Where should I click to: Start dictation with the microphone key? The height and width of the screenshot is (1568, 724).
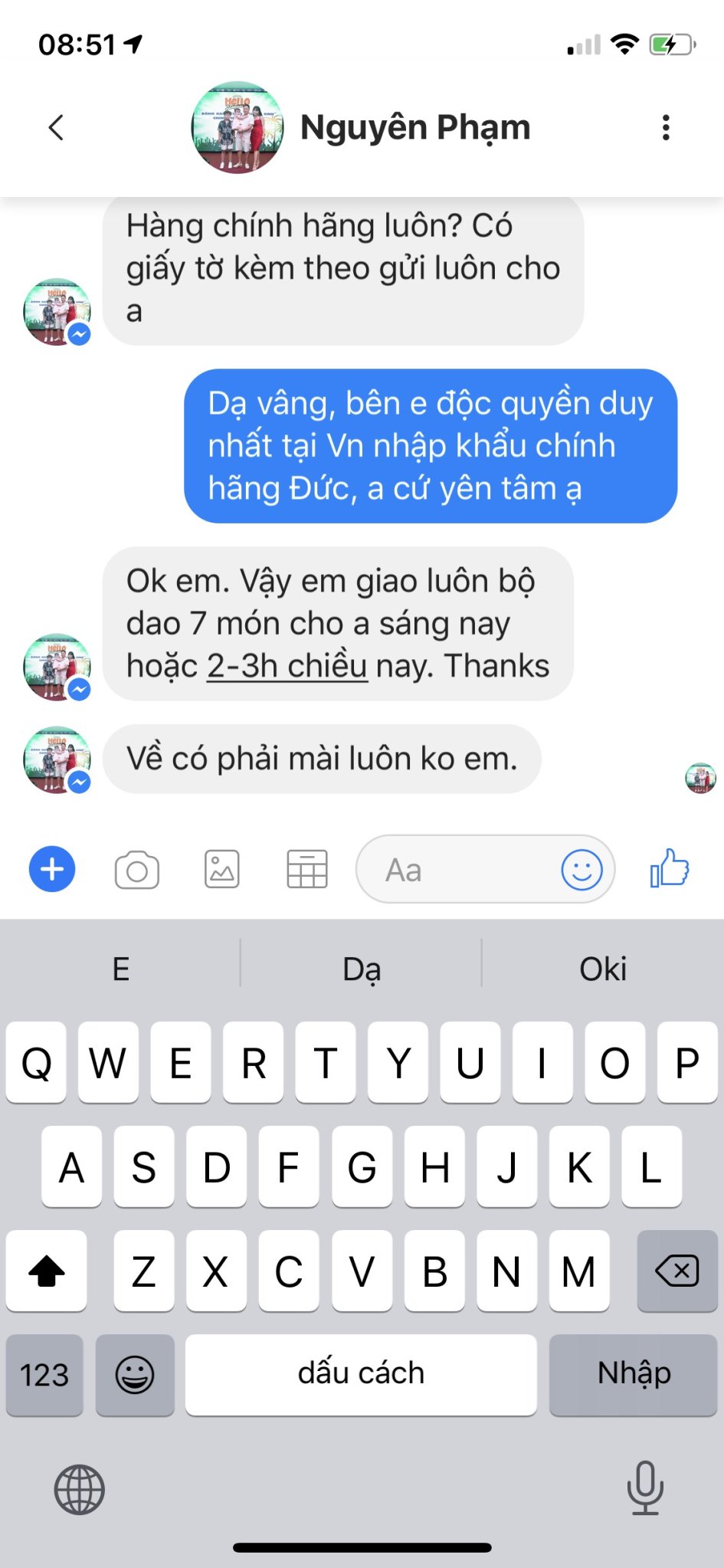pos(645,1488)
